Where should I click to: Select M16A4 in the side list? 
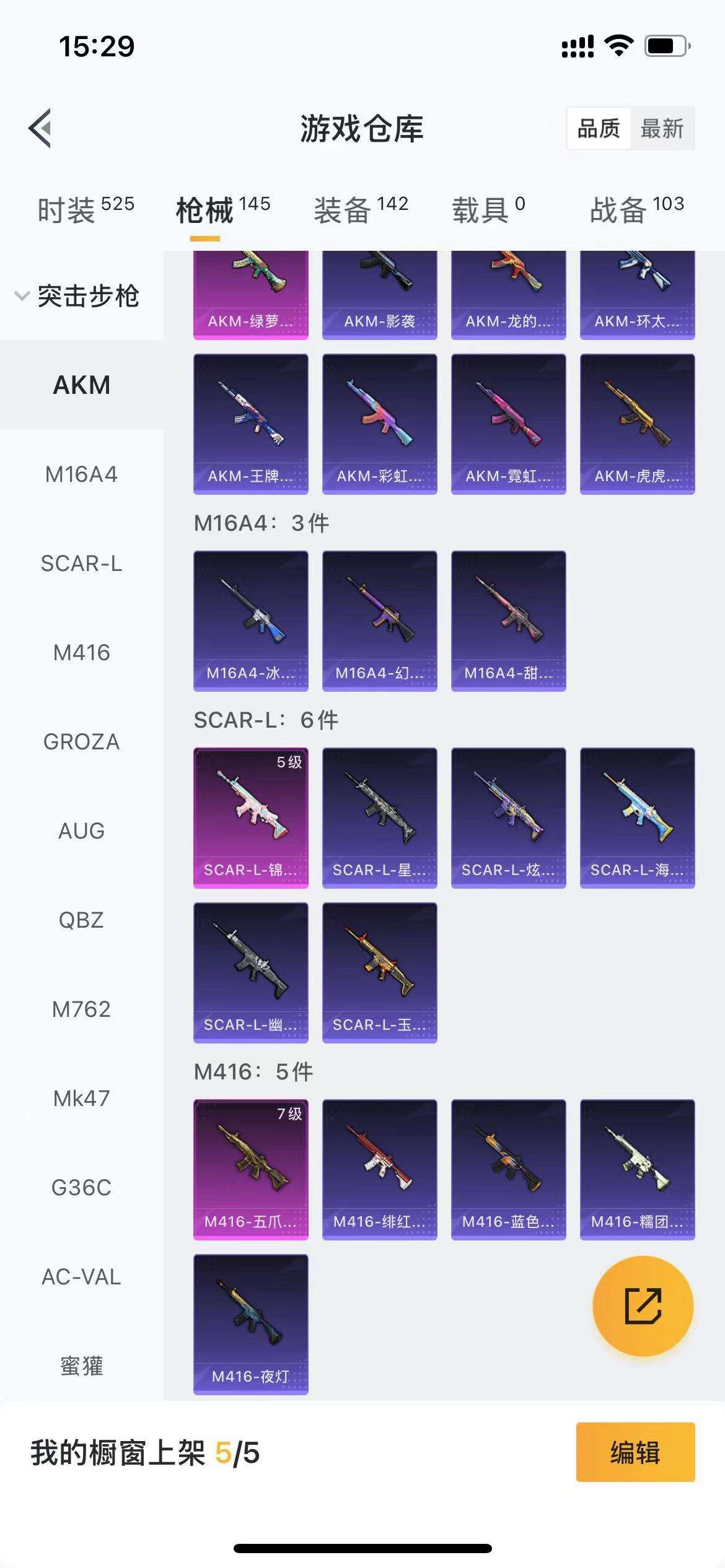81,474
